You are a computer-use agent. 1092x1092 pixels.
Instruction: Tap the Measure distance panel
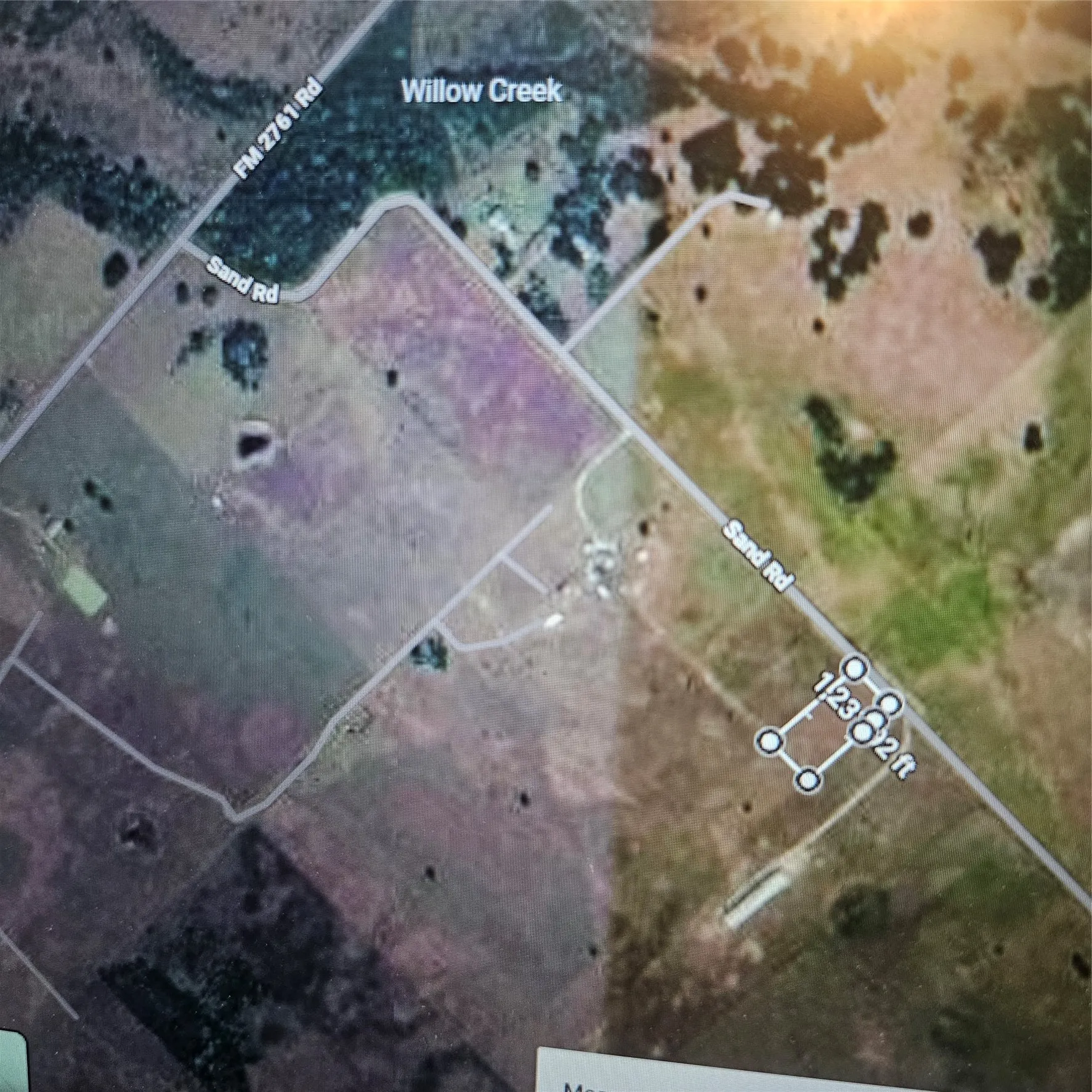(814, 1069)
